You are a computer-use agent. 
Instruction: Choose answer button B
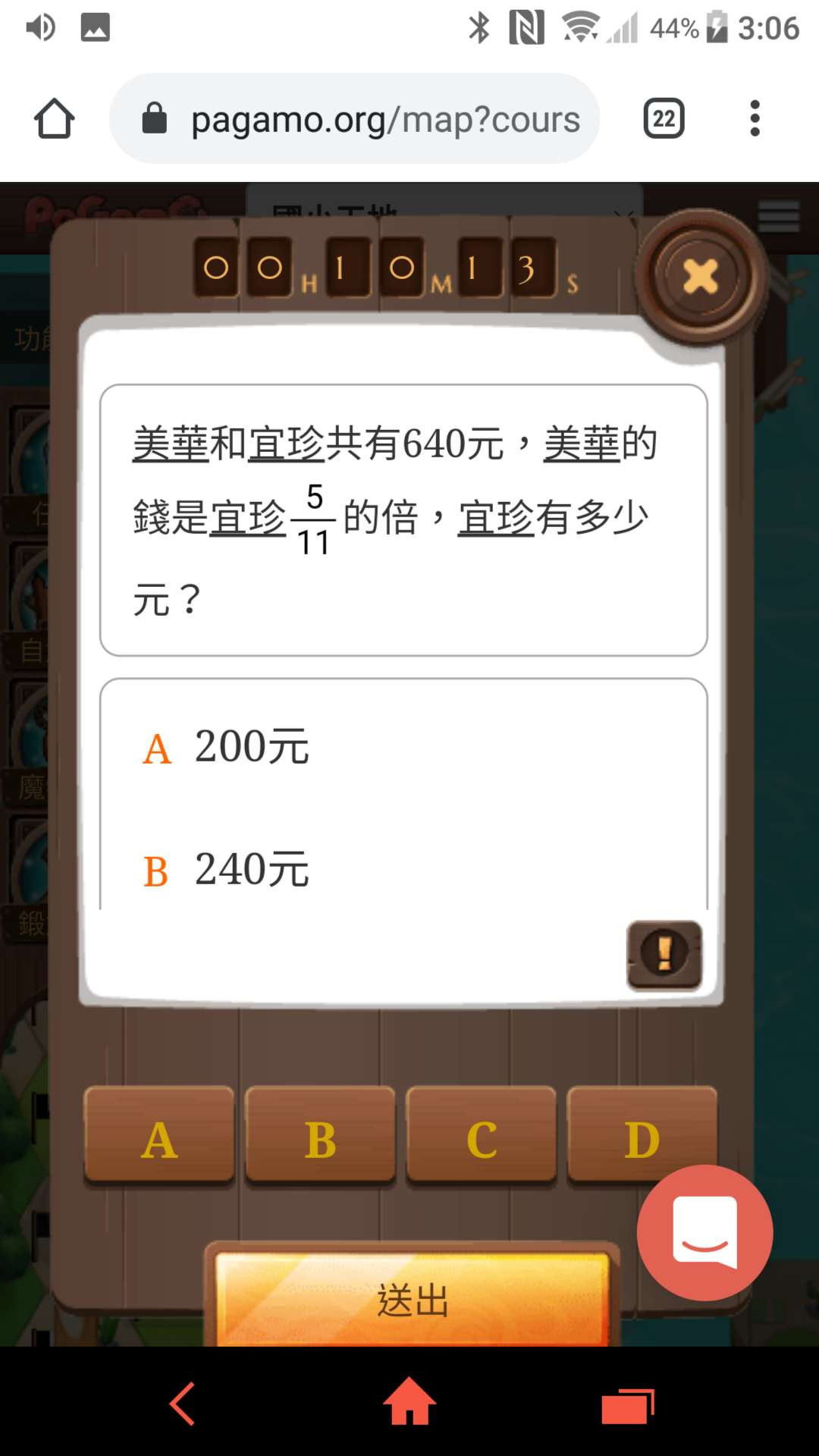[x=321, y=1137]
